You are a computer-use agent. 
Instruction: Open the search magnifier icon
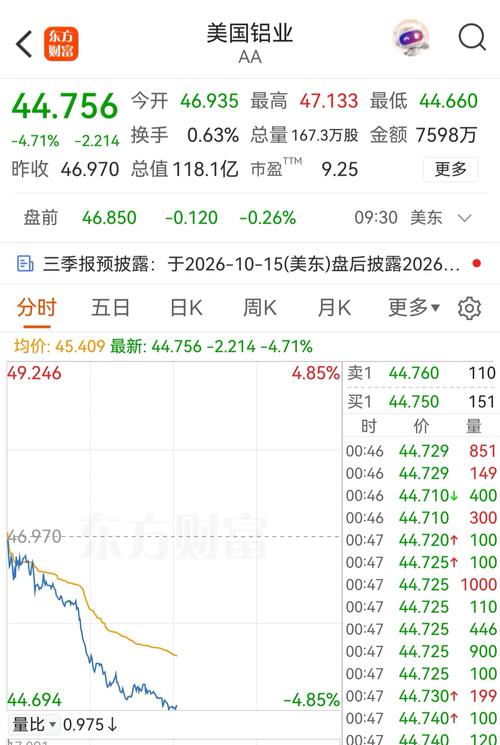[x=472, y=38]
